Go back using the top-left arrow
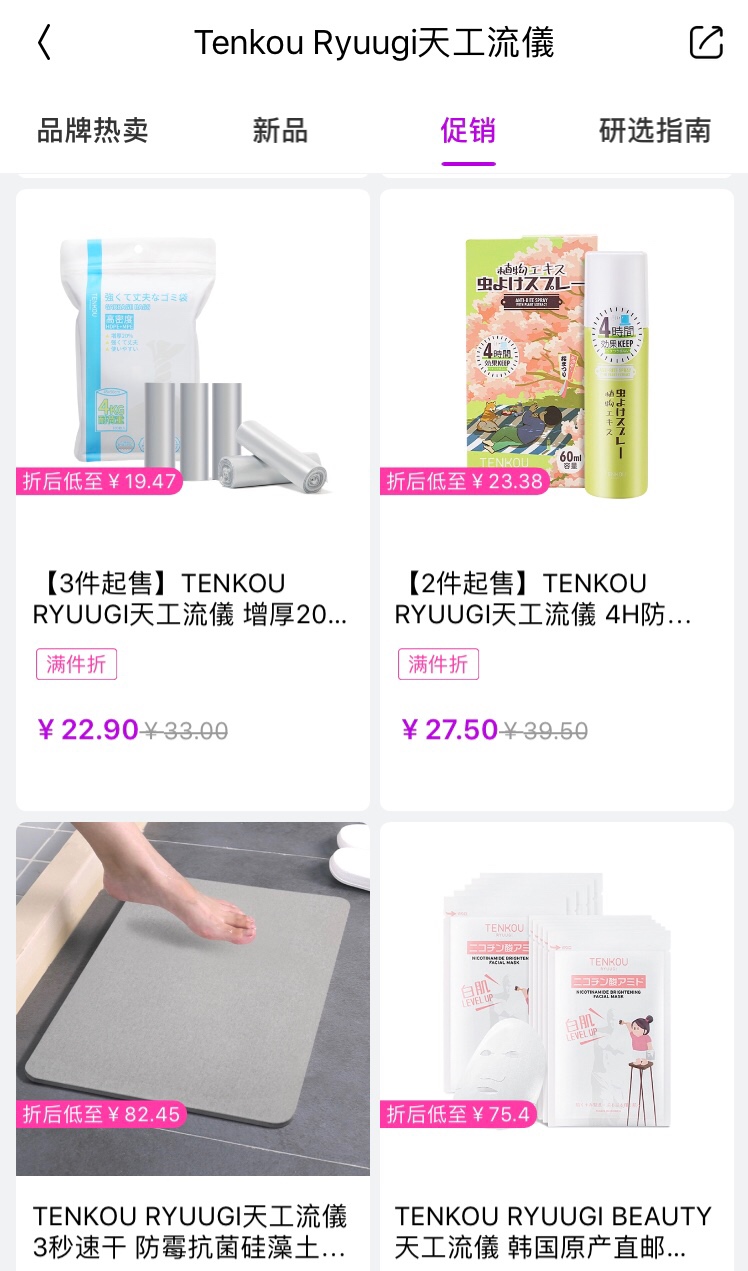 click(44, 42)
